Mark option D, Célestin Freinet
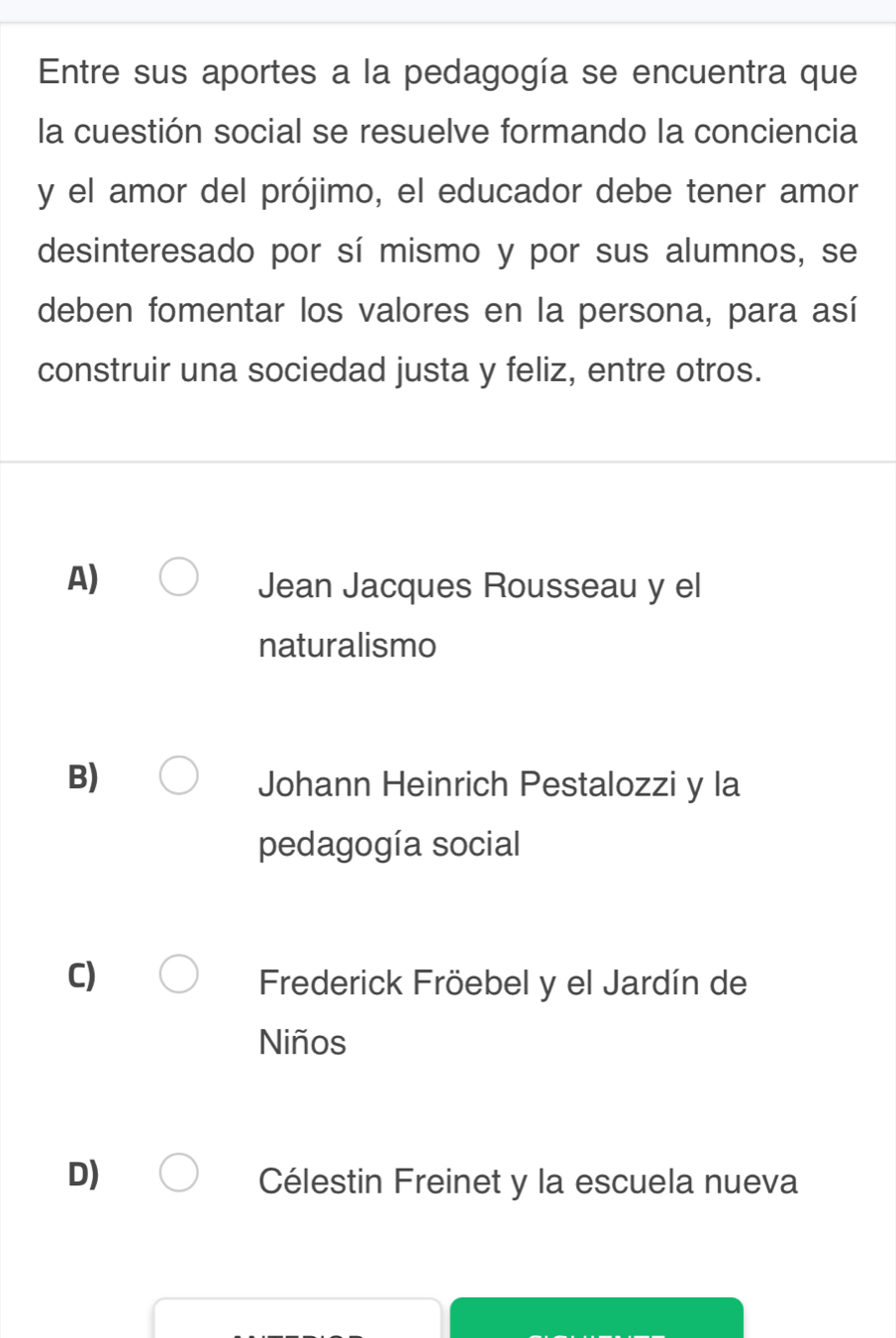Screen dimensions: 896x1338 [179, 1172]
